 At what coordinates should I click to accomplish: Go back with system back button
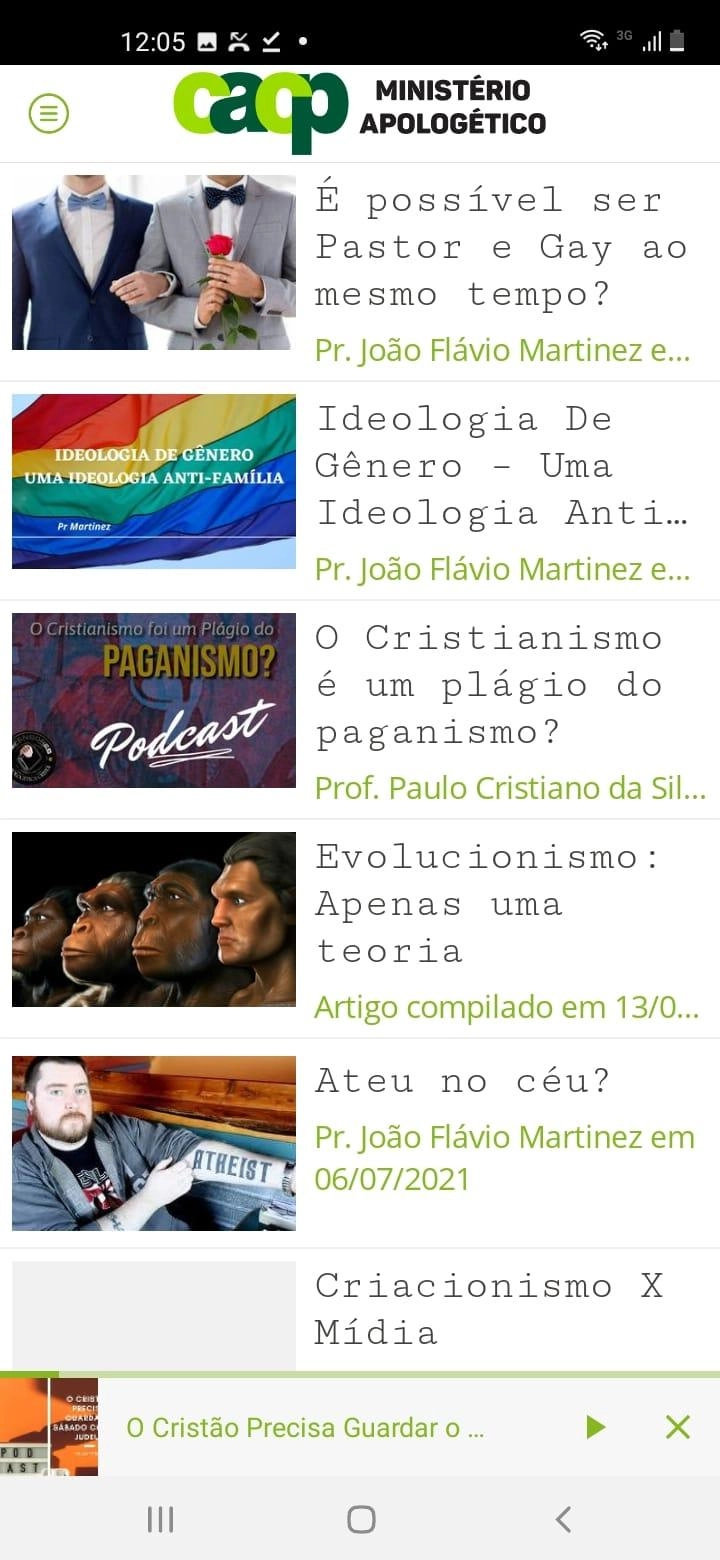pos(563,1520)
